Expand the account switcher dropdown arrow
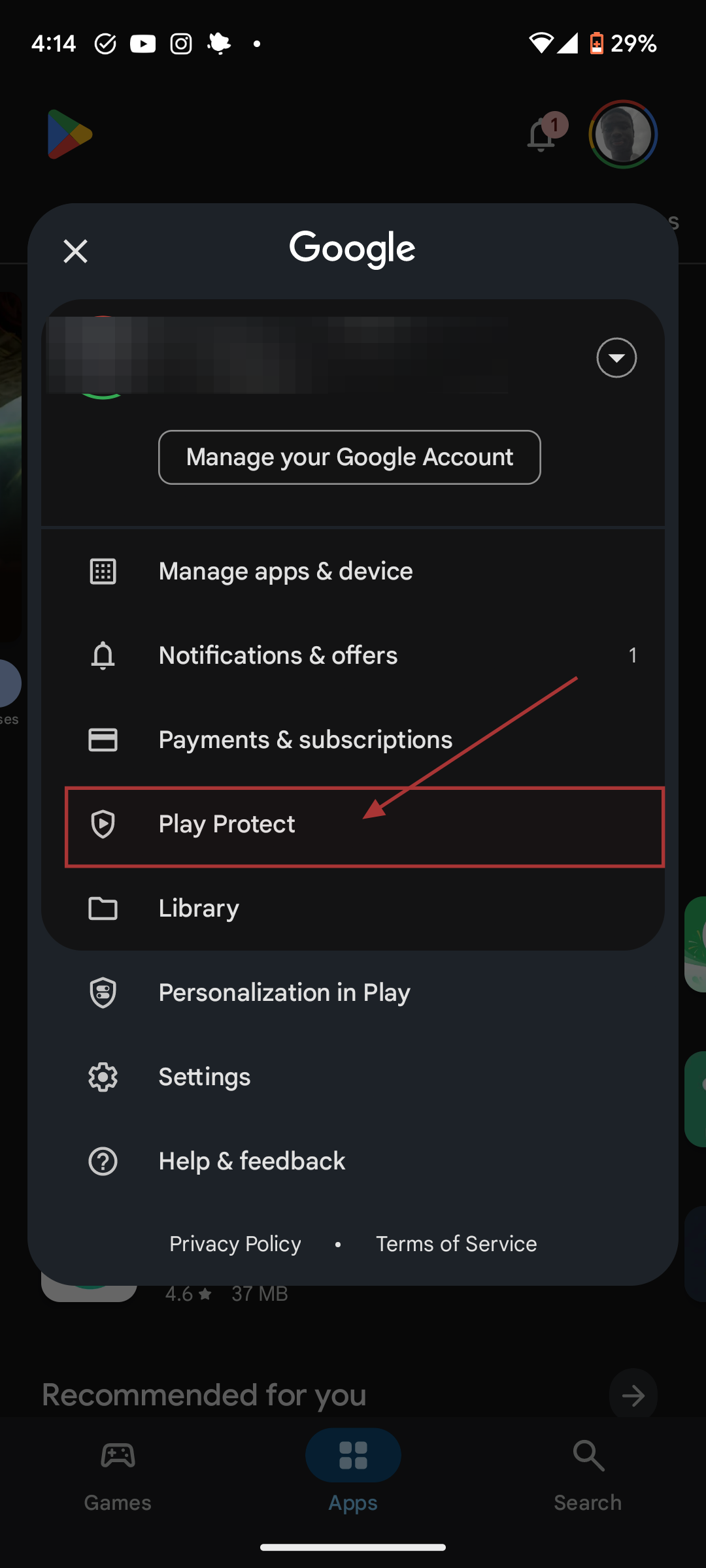706x1568 pixels. pos(616,358)
